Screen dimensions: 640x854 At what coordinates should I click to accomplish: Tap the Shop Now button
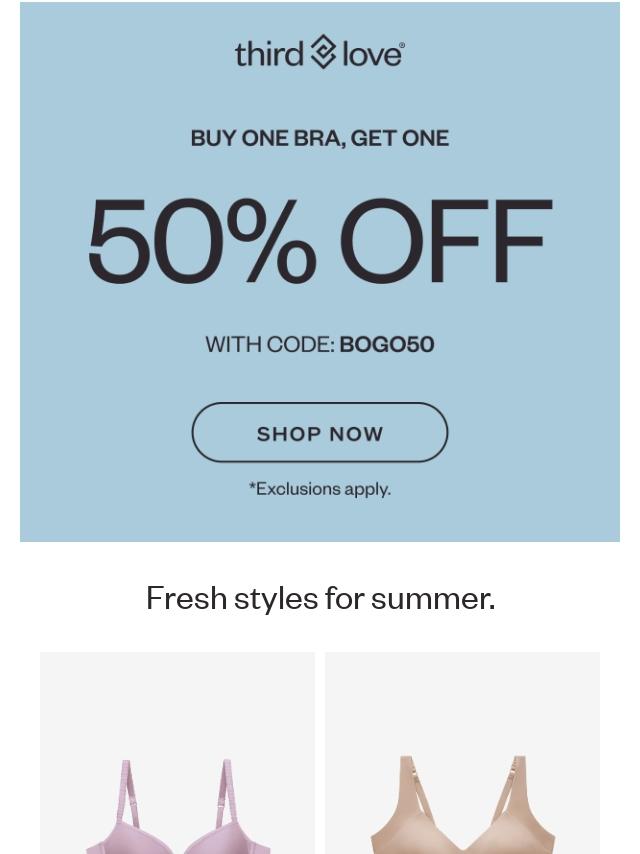coord(319,433)
